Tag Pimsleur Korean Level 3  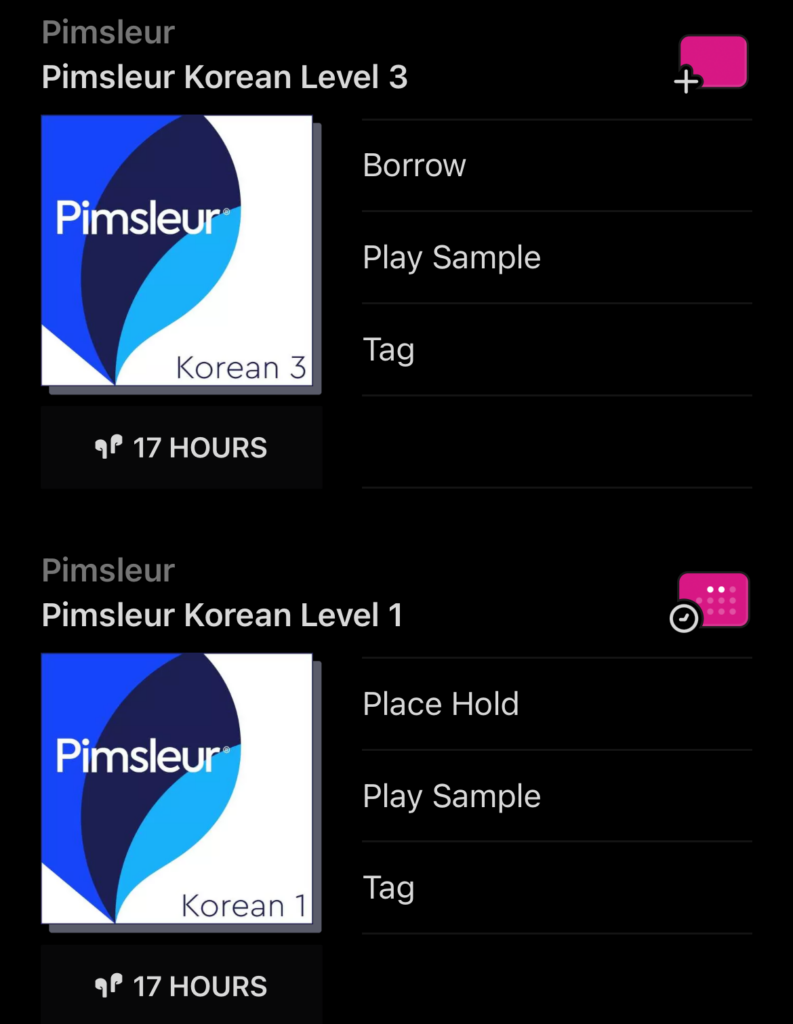[388, 350]
